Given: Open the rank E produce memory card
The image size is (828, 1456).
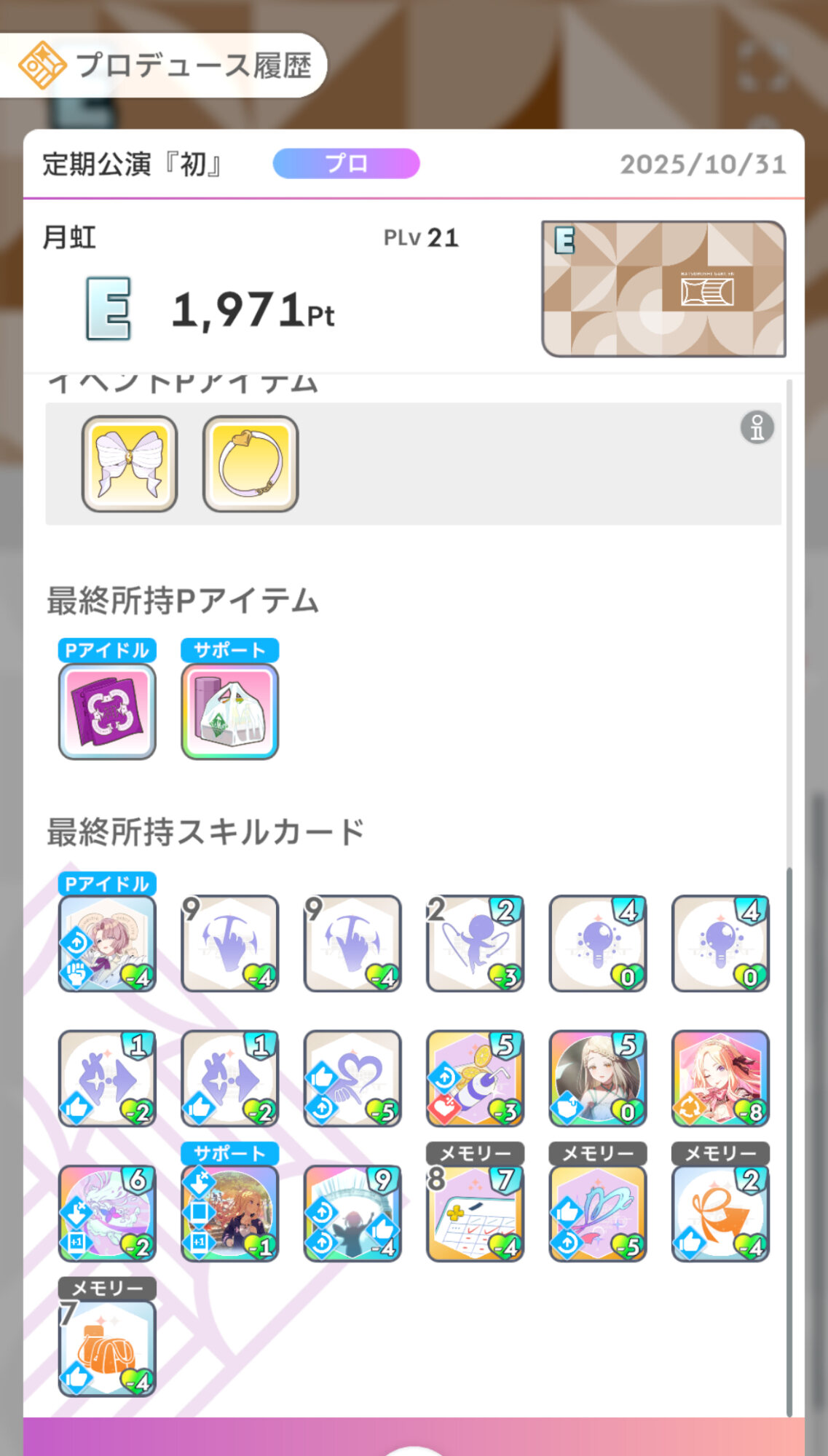Looking at the screenshot, I should pos(663,289).
